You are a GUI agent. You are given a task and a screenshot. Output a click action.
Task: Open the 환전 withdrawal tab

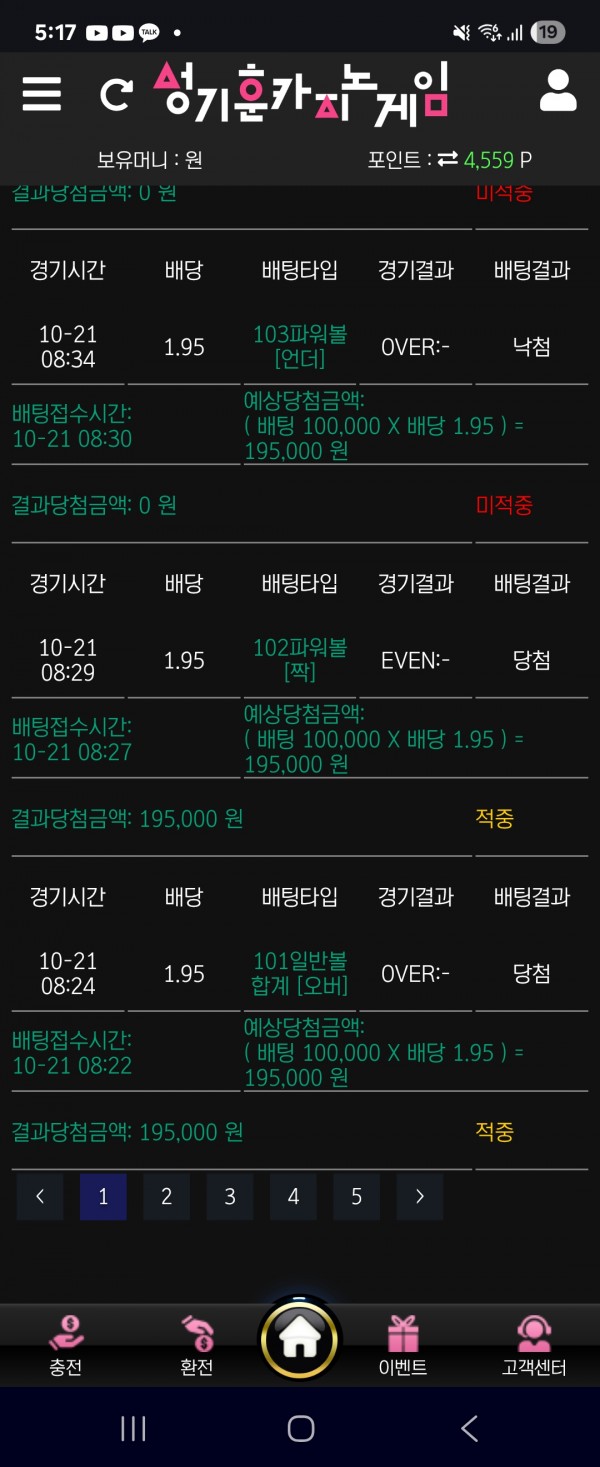(197, 1345)
